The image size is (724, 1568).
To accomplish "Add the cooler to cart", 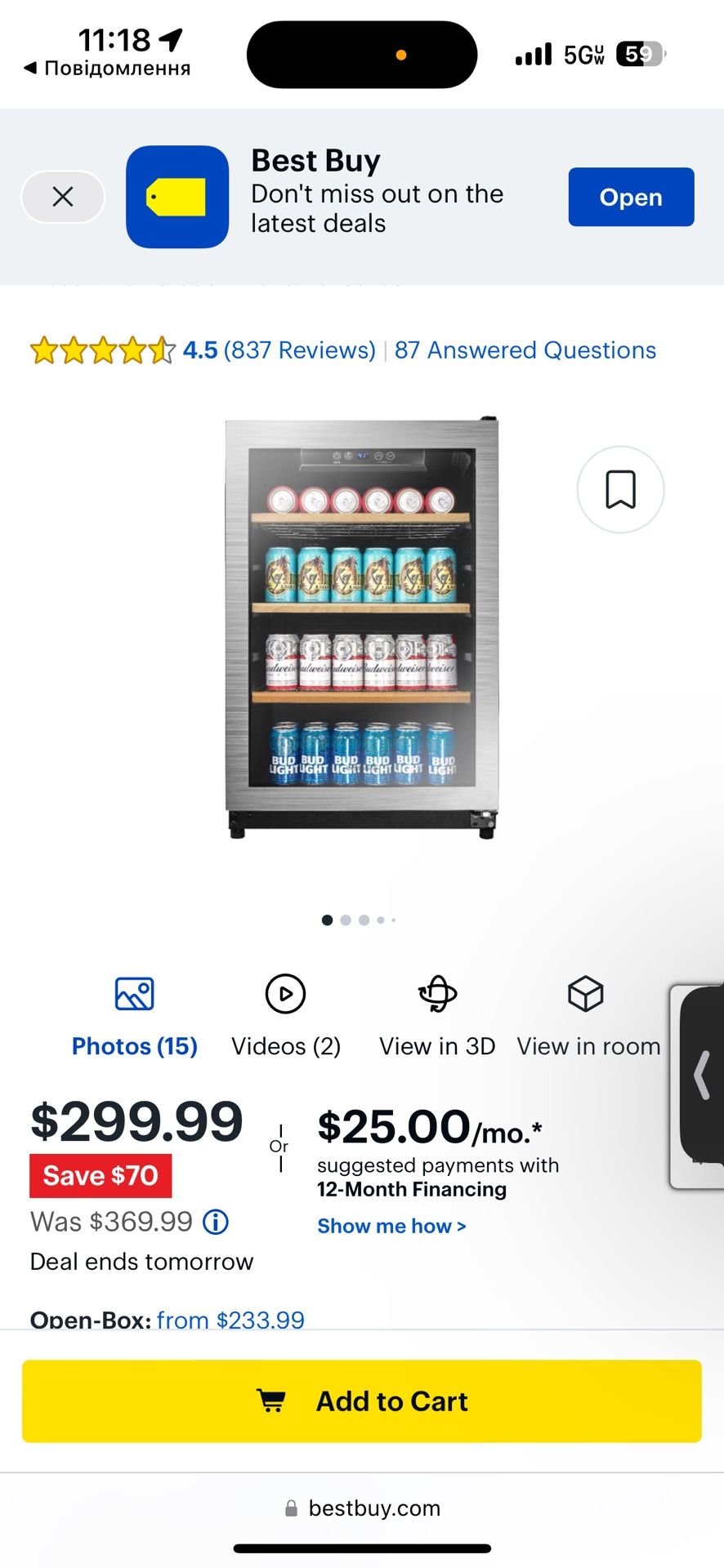I will tap(361, 1401).
